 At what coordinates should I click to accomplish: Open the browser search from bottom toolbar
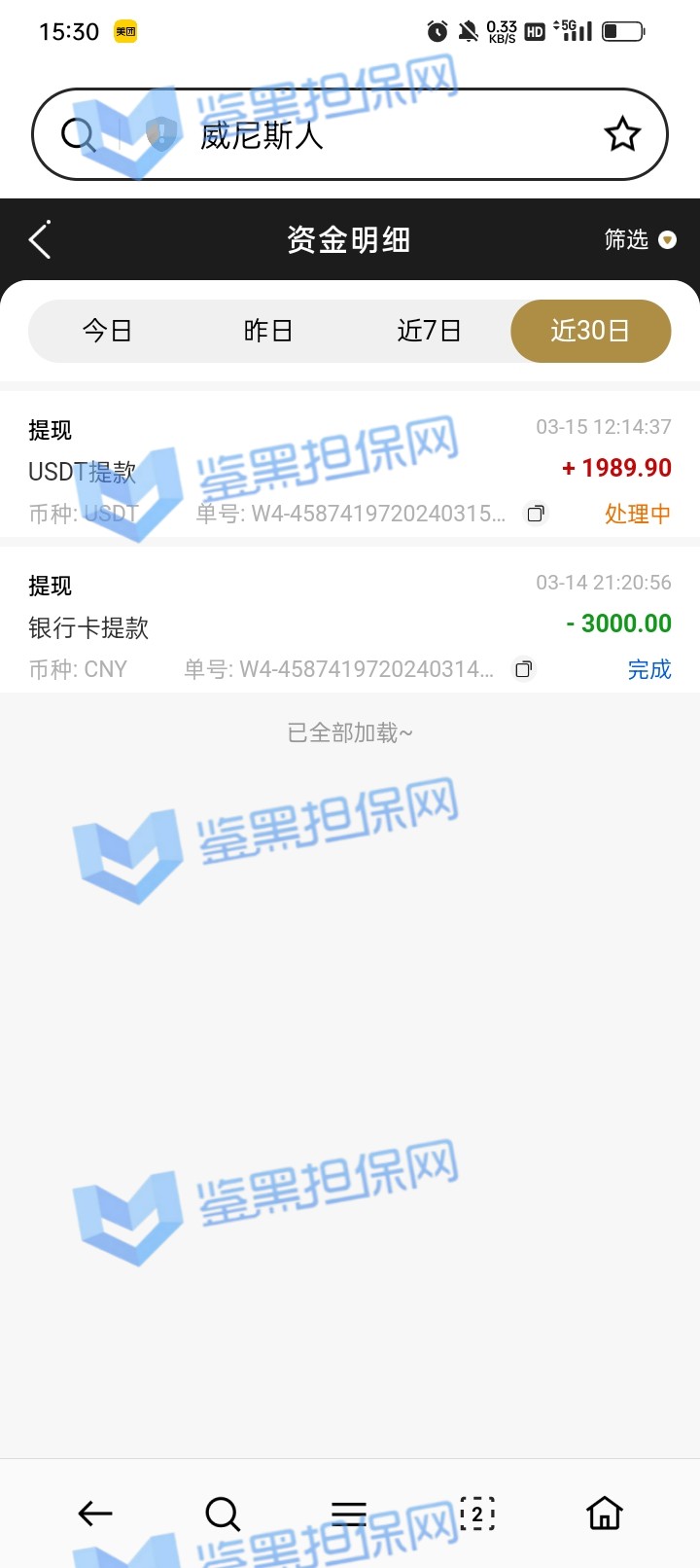[223, 1514]
